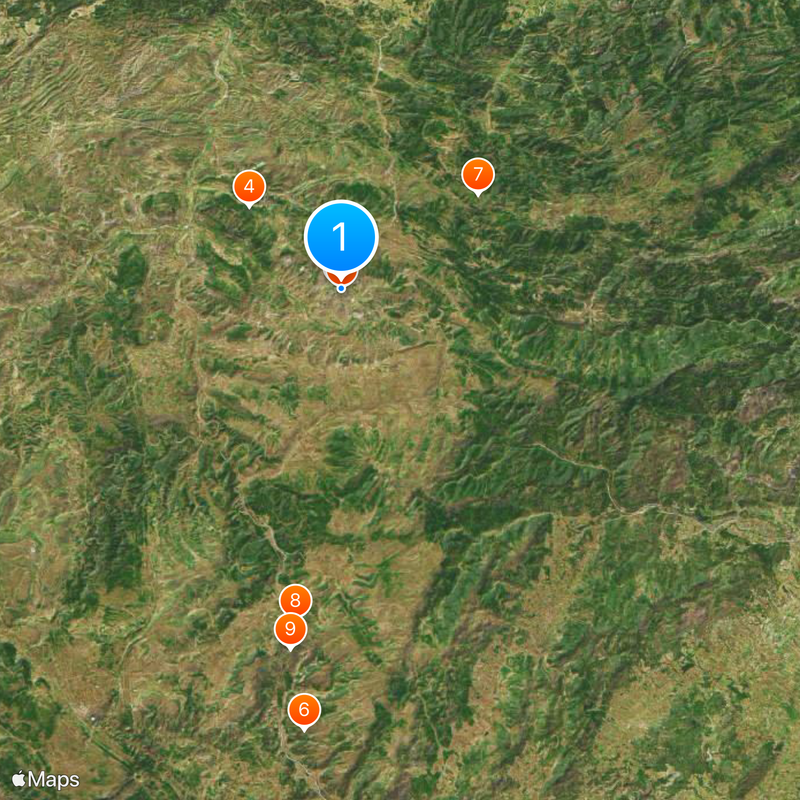Image resolution: width=800 pixels, height=800 pixels.
Task: Tap map pin number 9
Action: pos(290,629)
